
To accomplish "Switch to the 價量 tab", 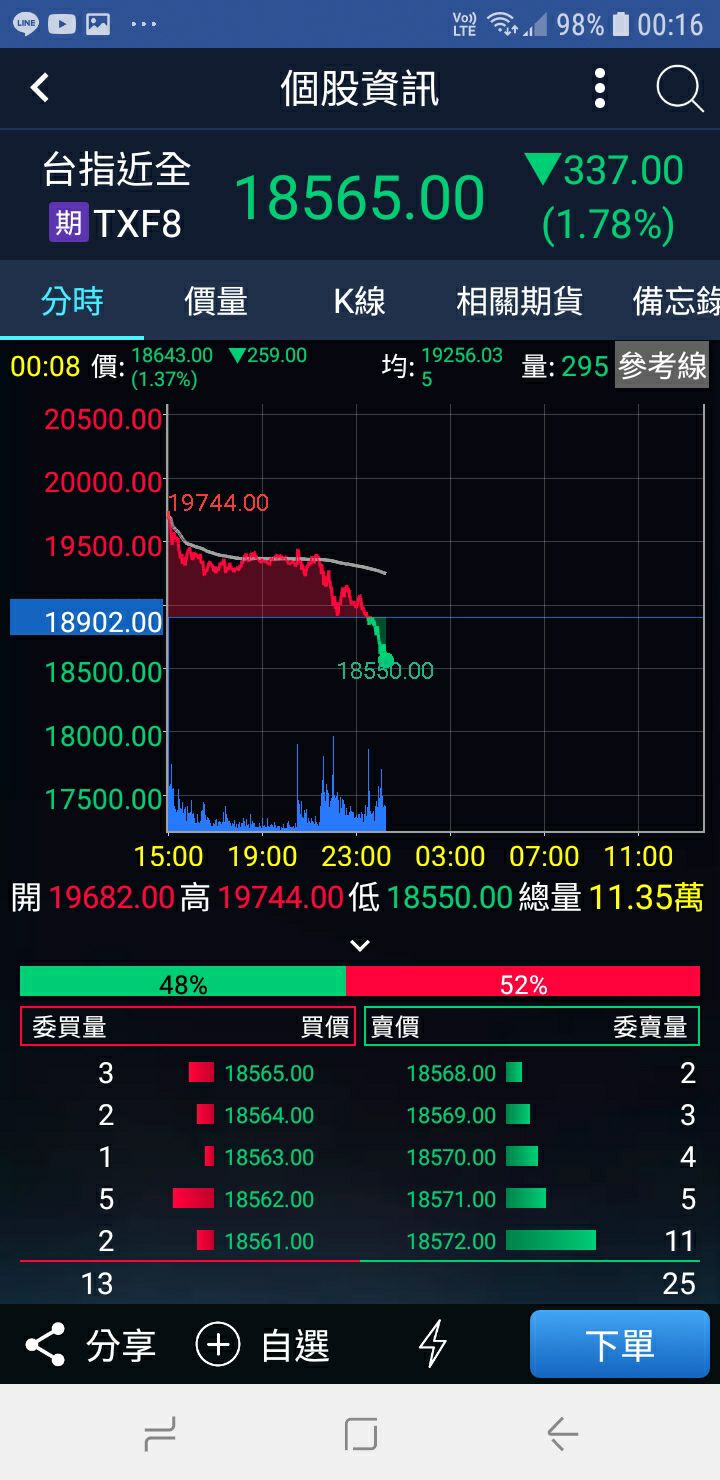I will (x=216, y=301).
